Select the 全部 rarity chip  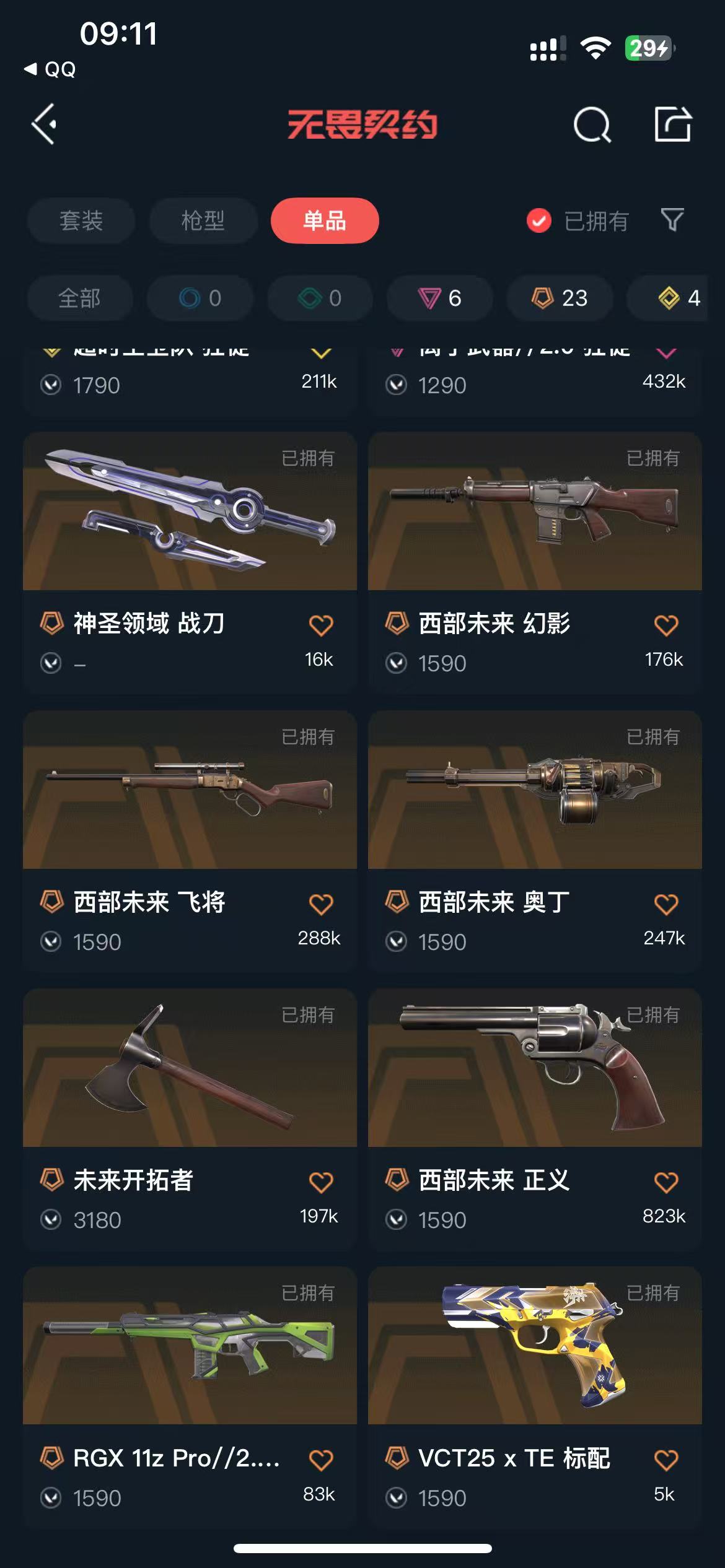coord(80,298)
